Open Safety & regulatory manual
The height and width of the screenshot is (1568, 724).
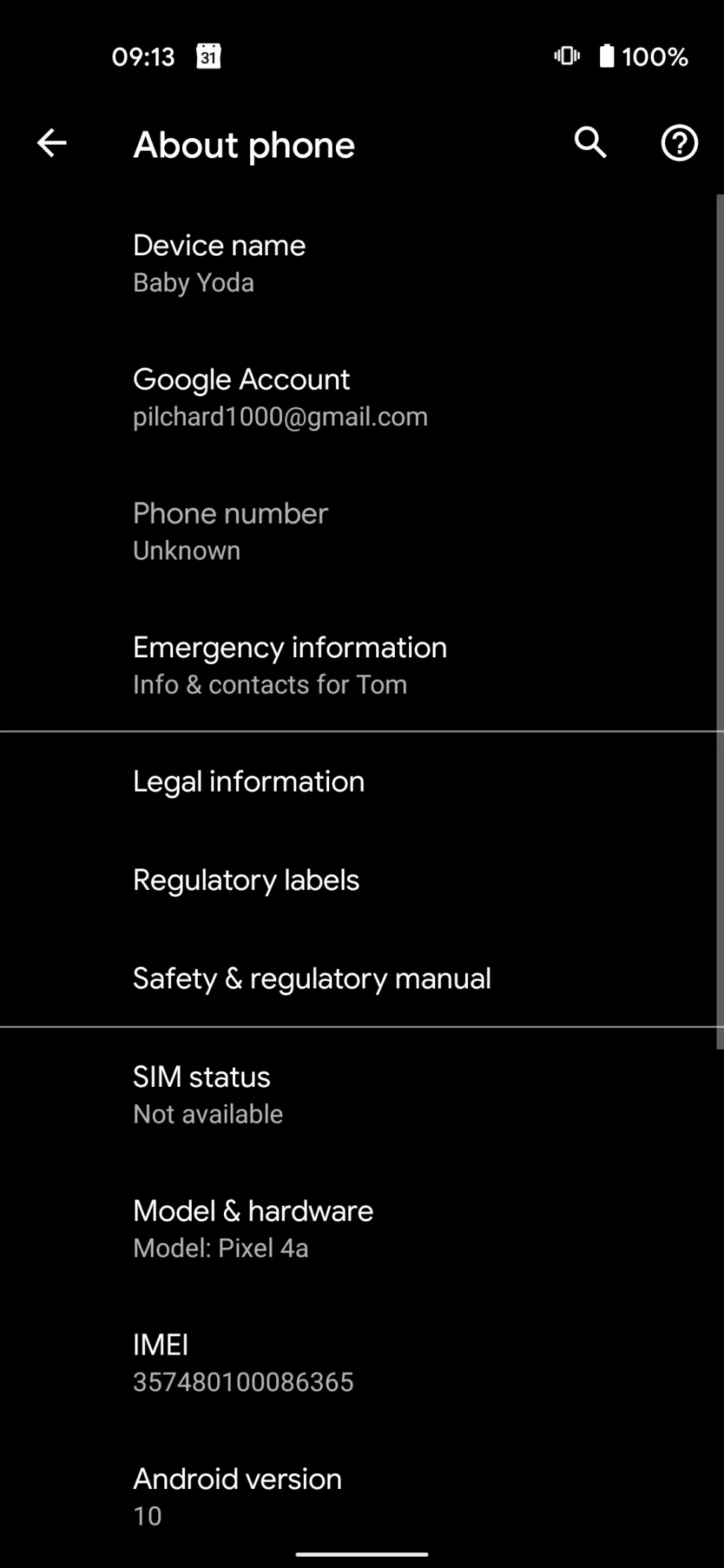tap(312, 978)
